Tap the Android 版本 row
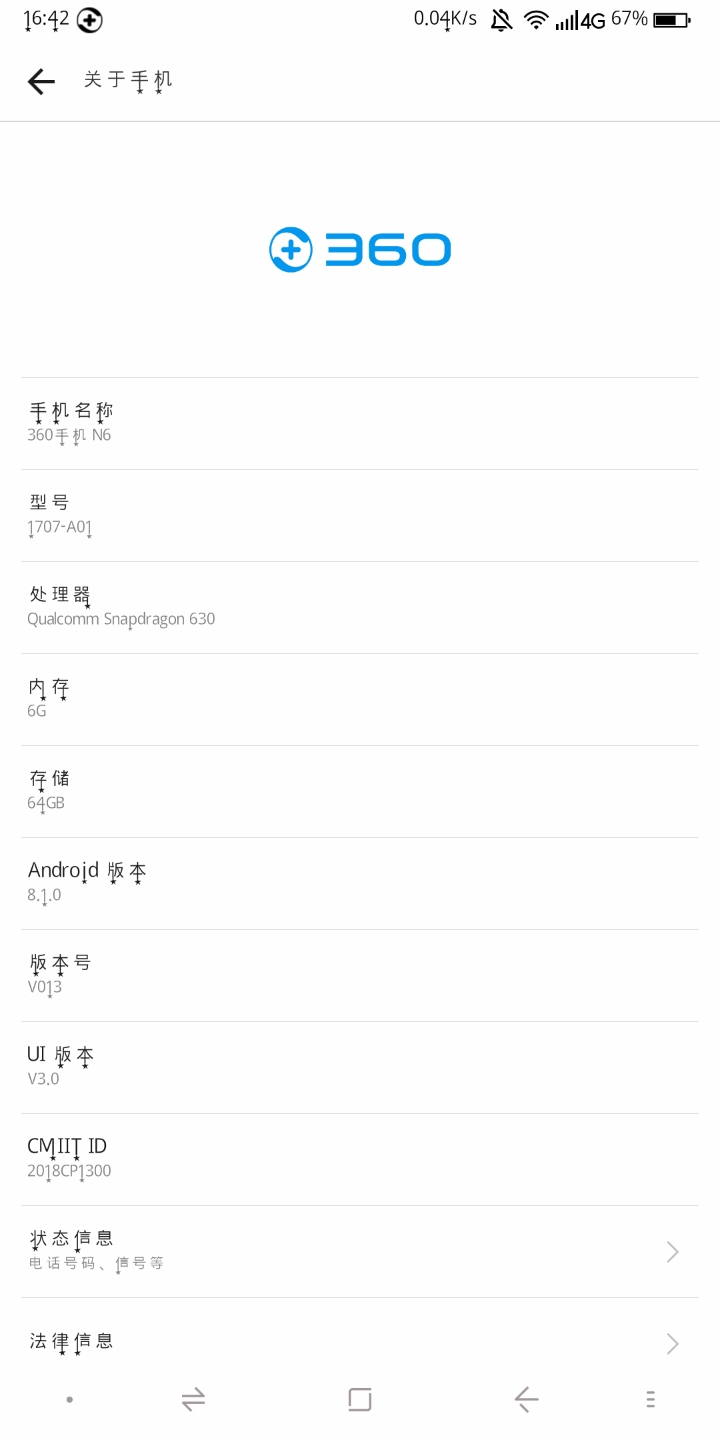This screenshot has height=1440, width=720. tap(360, 883)
